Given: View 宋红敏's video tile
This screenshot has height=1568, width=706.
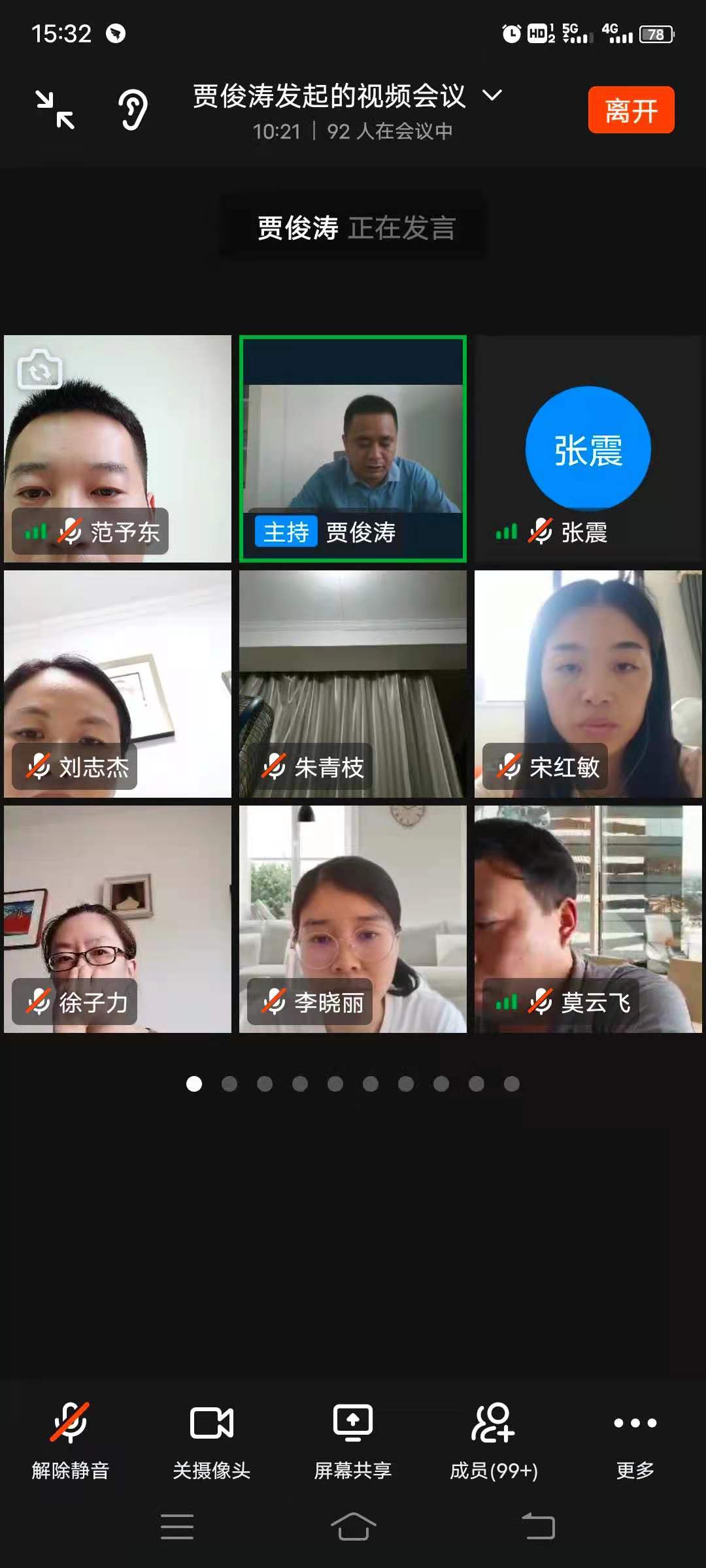Looking at the screenshot, I should click(588, 683).
